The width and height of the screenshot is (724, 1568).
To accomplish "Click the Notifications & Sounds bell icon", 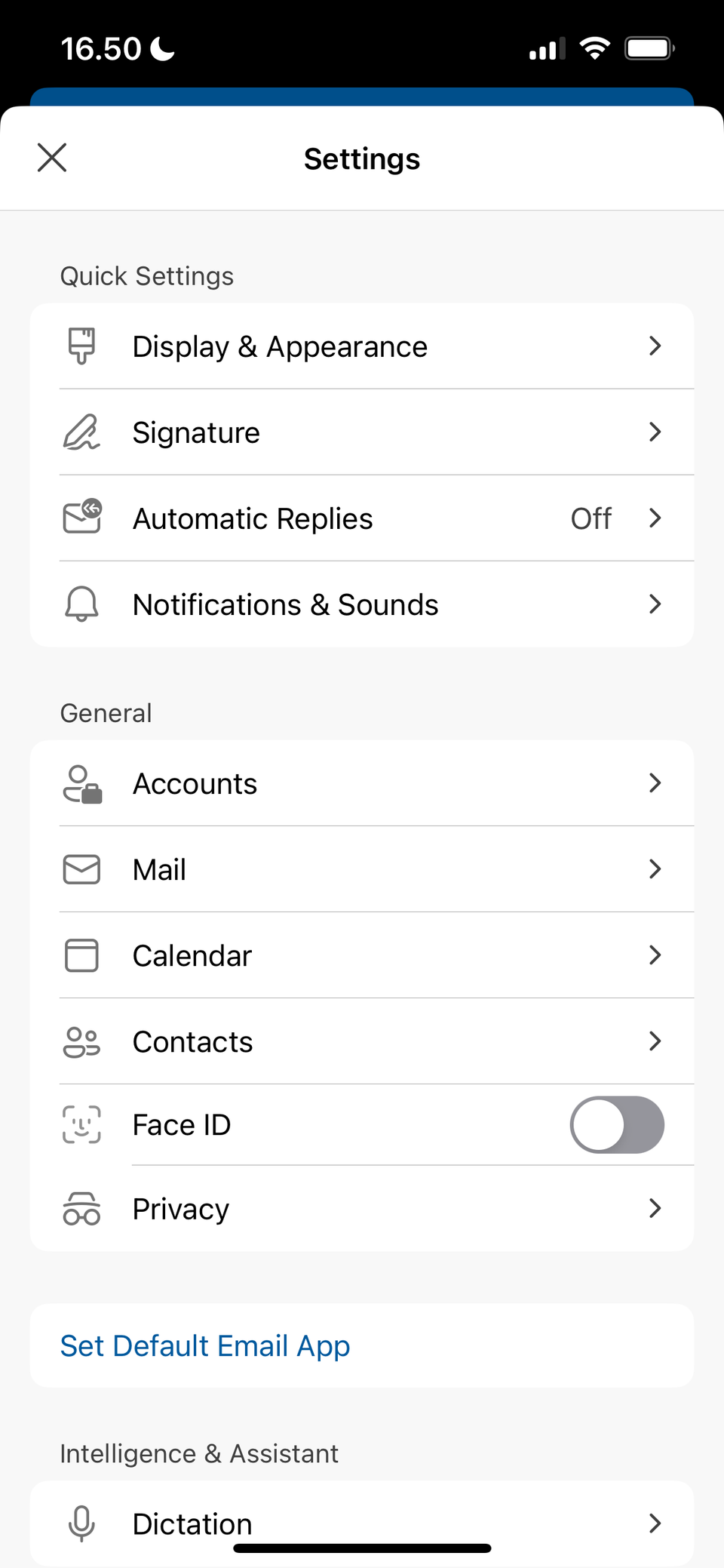I will [81, 604].
